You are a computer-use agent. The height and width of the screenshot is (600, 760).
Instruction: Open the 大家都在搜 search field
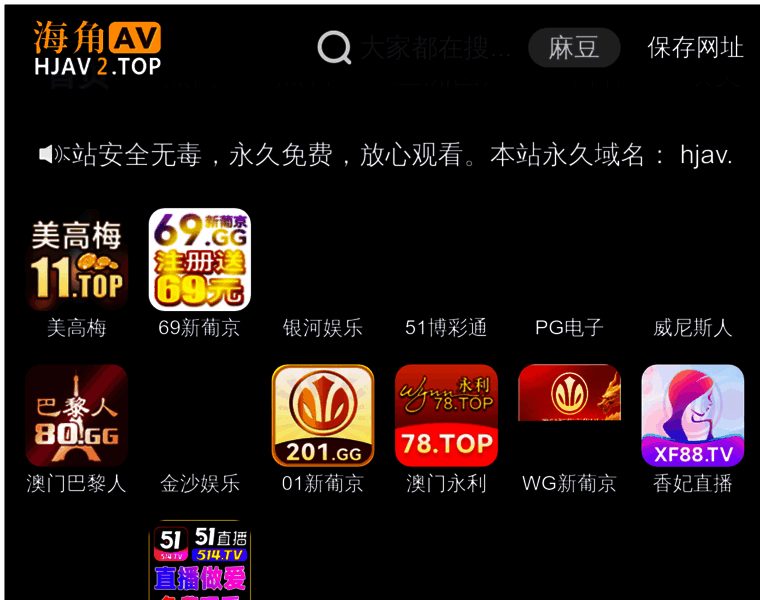(x=435, y=47)
